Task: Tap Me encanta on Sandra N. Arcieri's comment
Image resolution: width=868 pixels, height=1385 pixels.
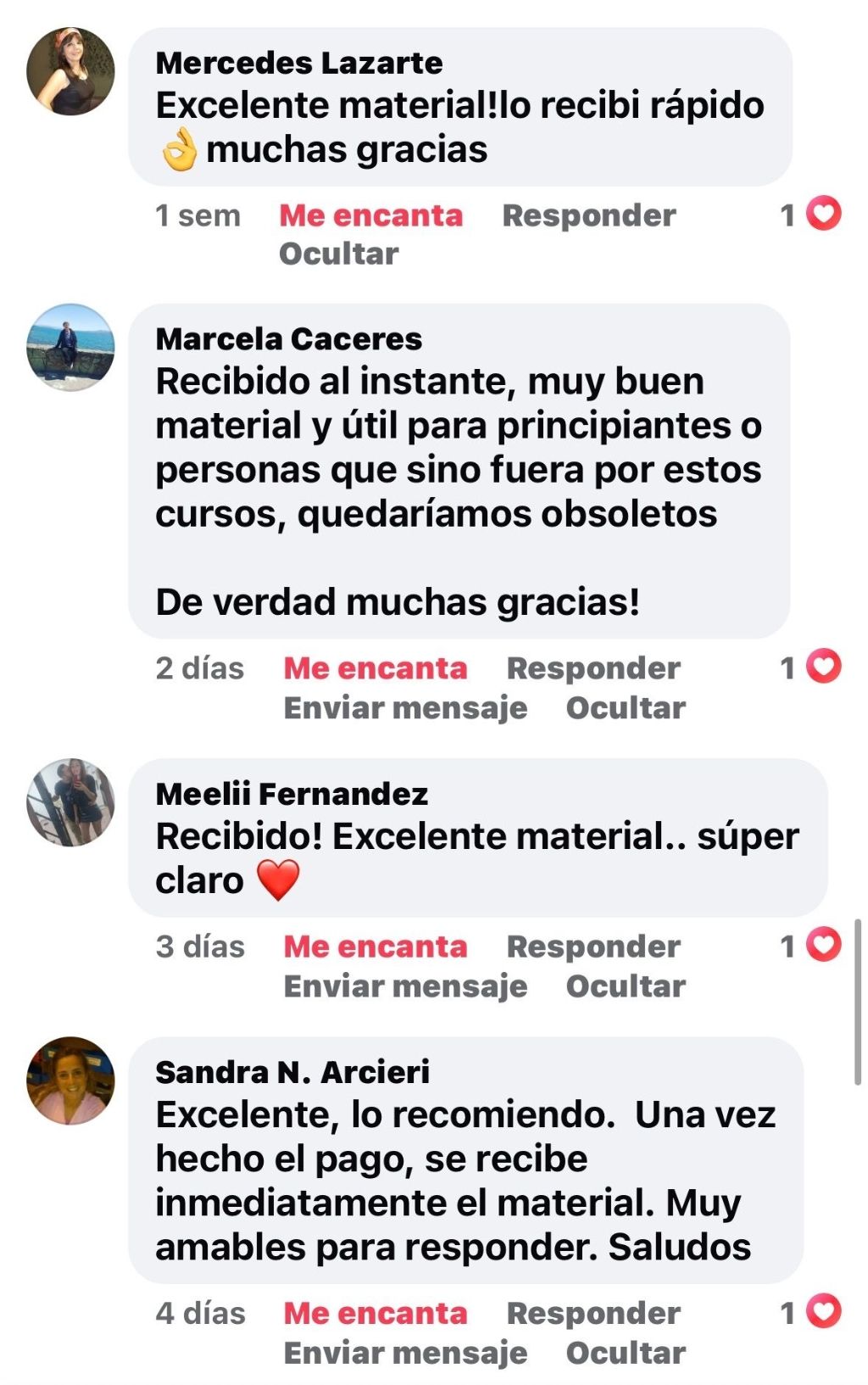Action: [x=375, y=1313]
